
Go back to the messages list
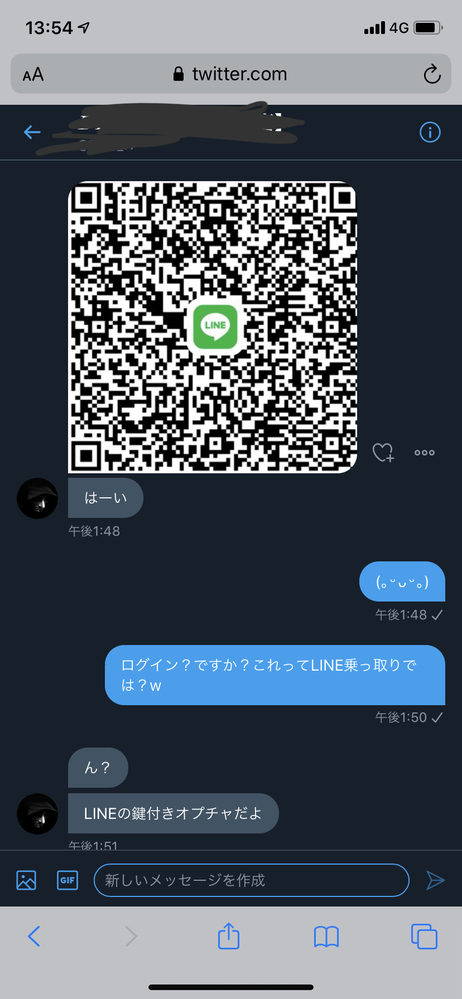click(32, 132)
